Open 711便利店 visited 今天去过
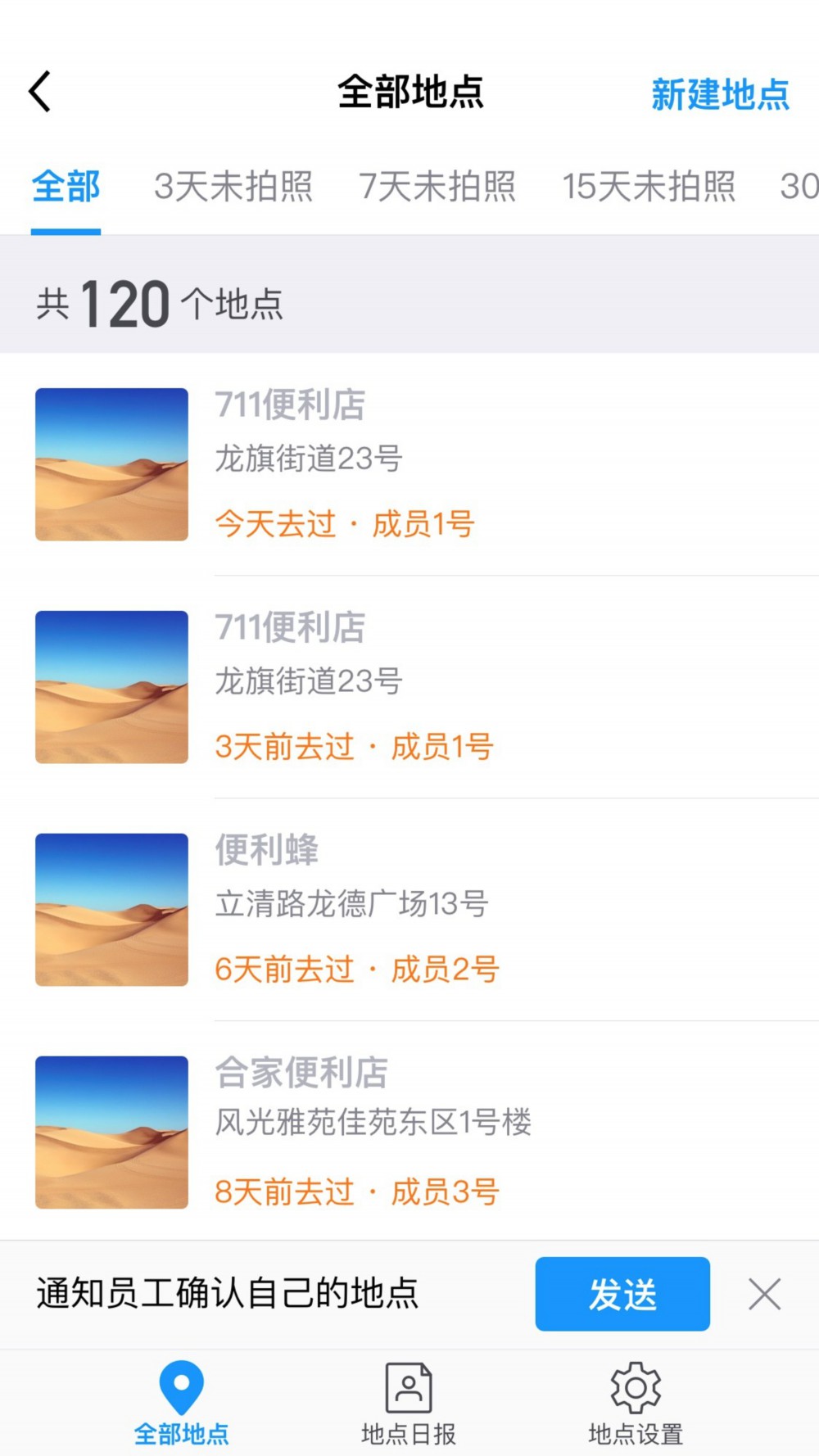 point(409,464)
